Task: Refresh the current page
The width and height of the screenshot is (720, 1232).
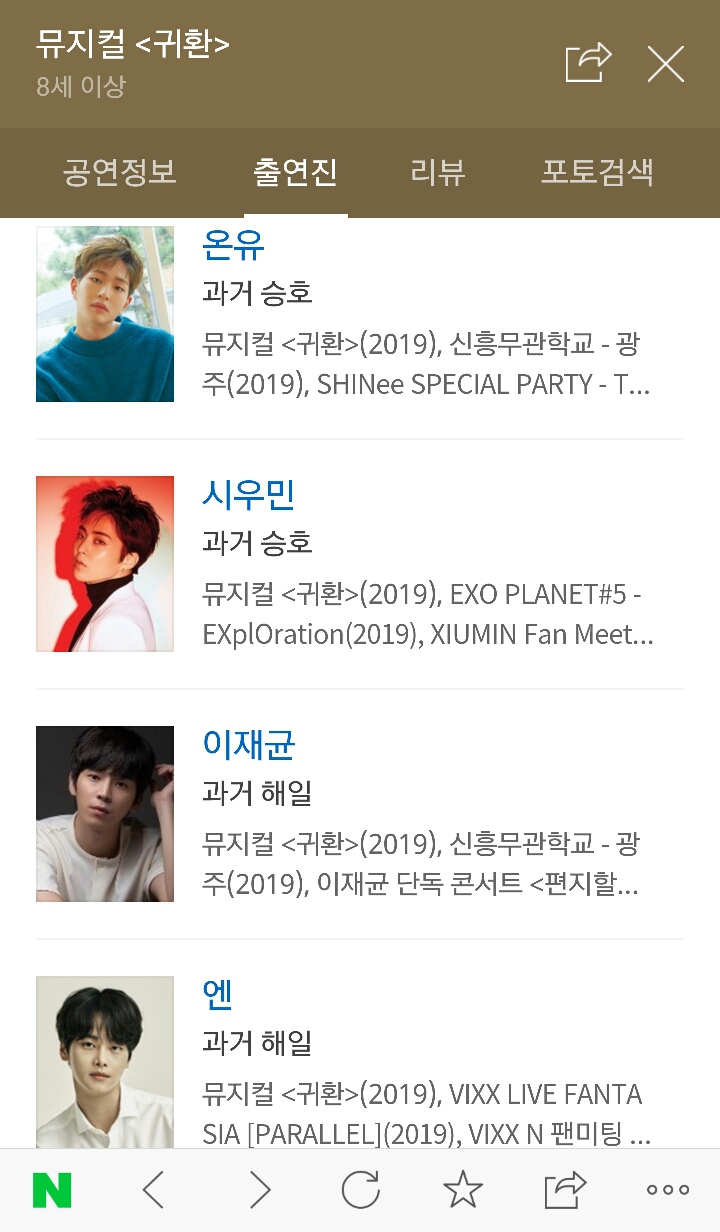Action: [x=361, y=1190]
